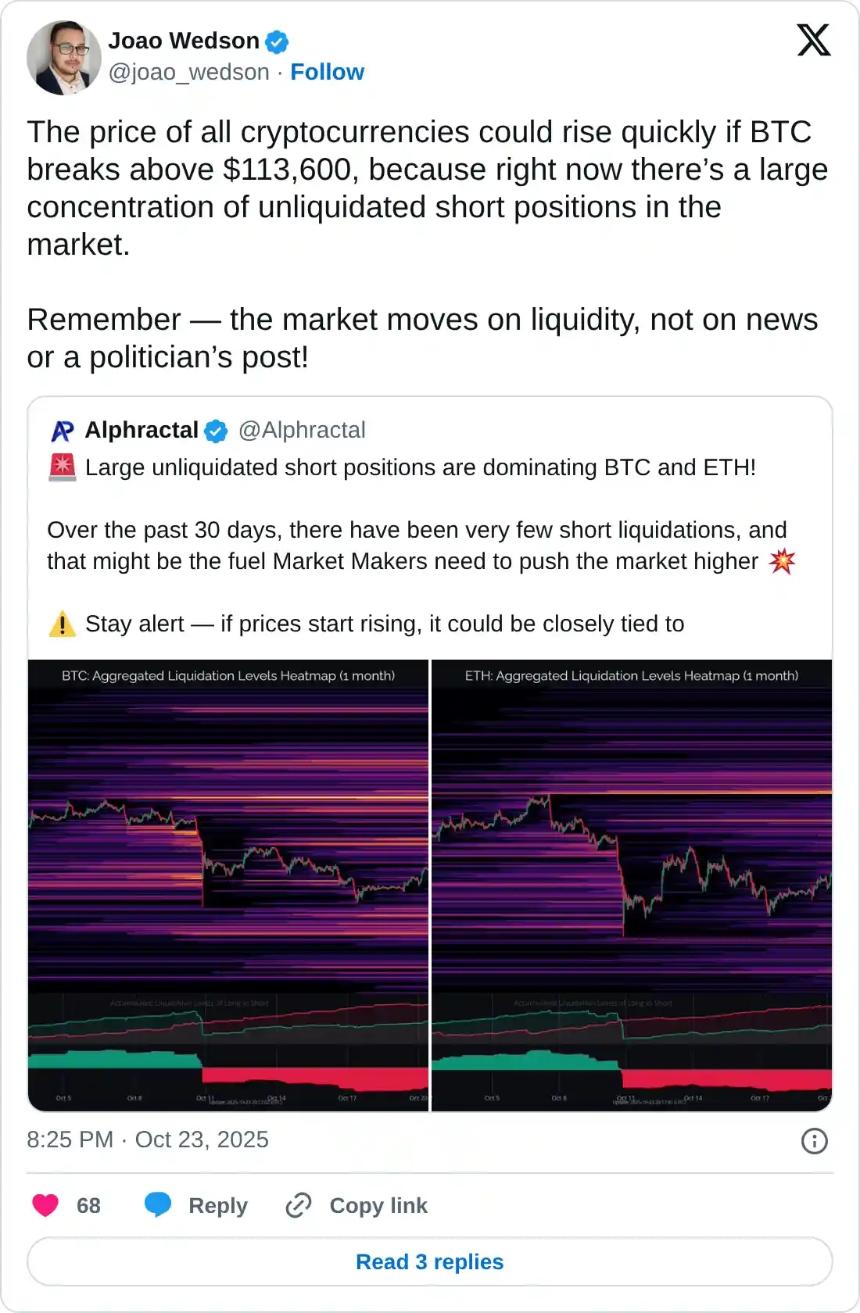The width and height of the screenshot is (860, 1313).
Task: Open the Joao Wedson name link
Action: [183, 41]
